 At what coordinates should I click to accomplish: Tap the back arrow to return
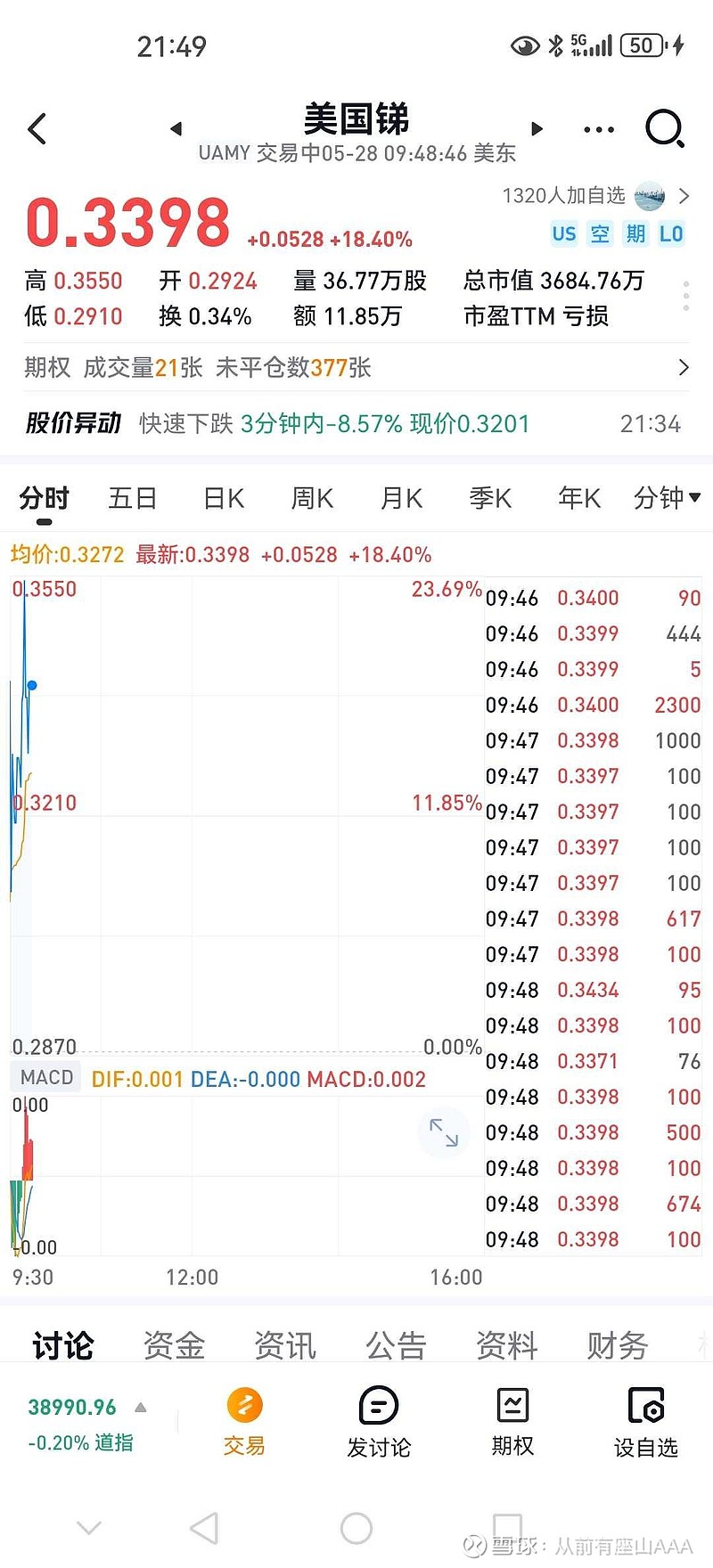tap(36, 128)
